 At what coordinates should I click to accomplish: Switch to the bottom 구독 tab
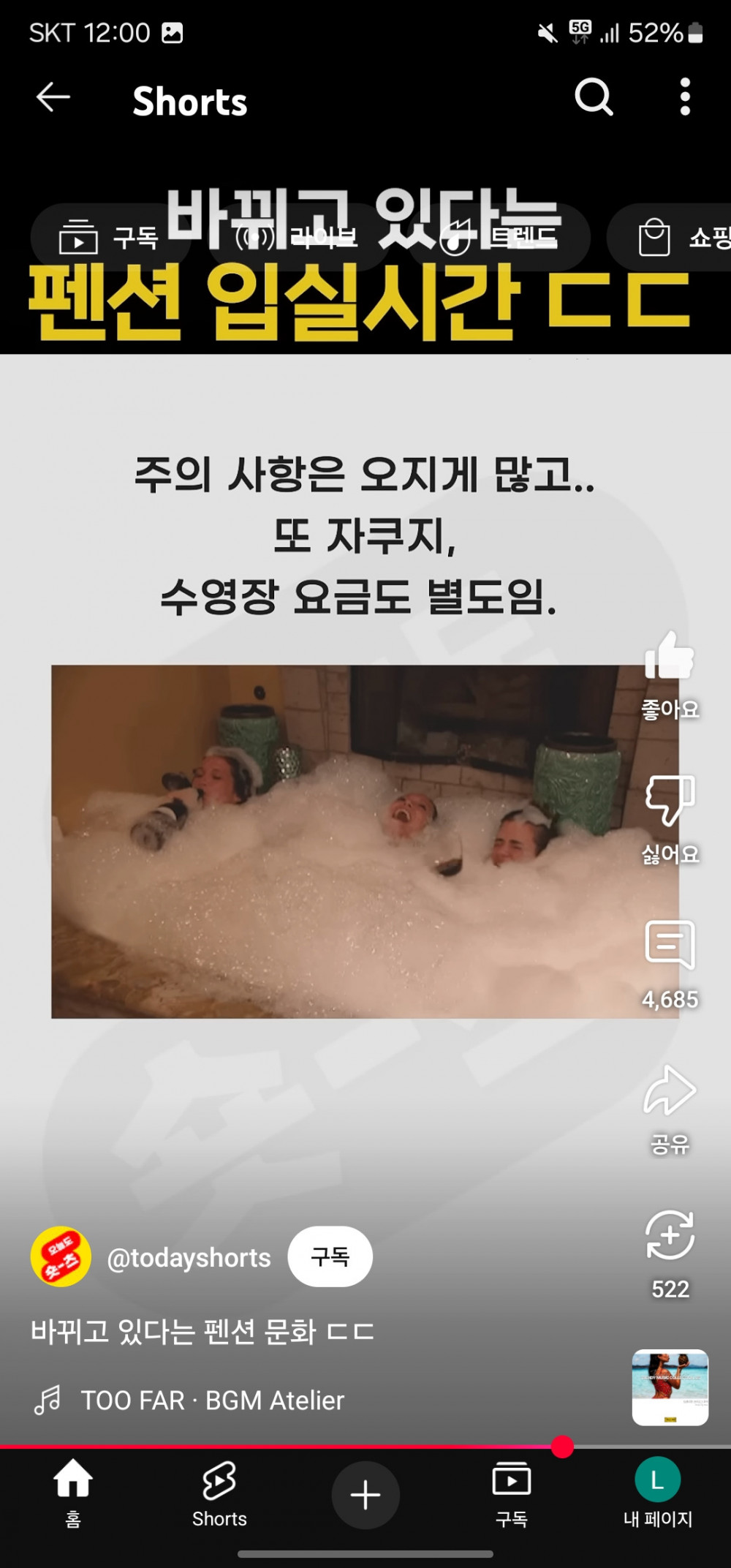(512, 1493)
